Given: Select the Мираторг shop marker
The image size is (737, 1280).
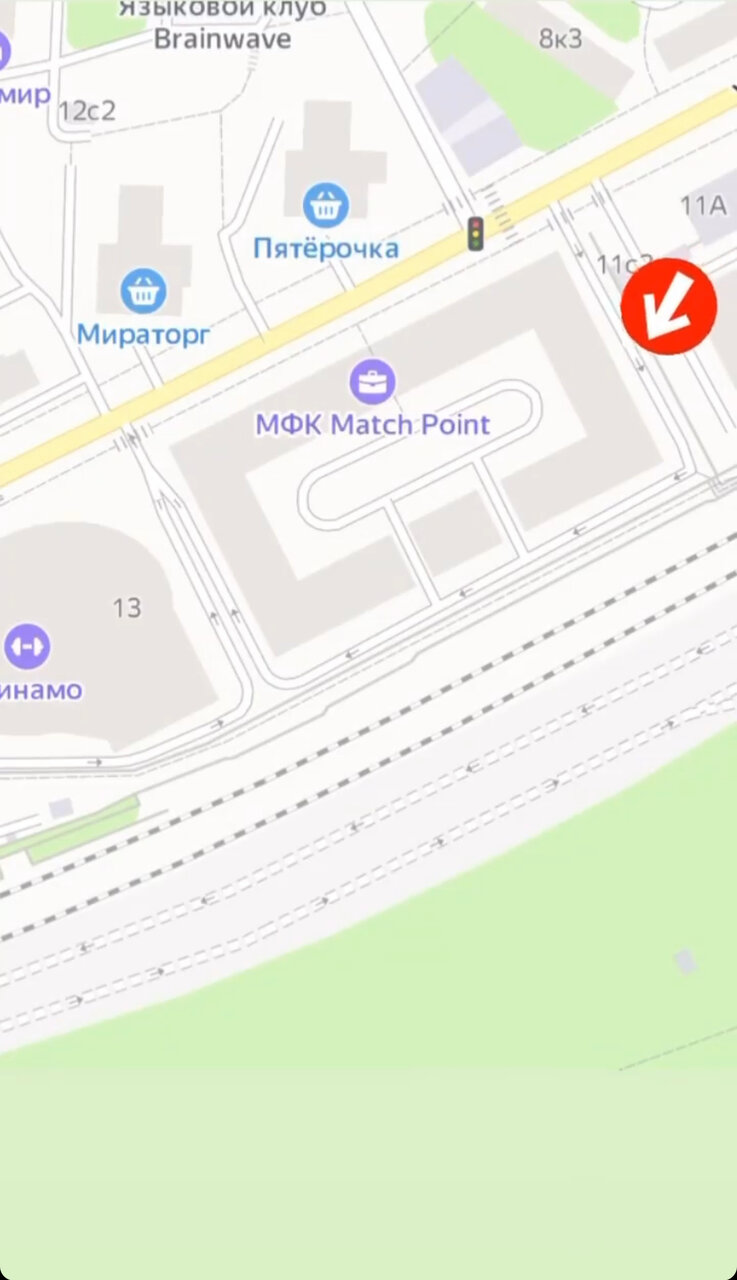Looking at the screenshot, I should click(144, 291).
